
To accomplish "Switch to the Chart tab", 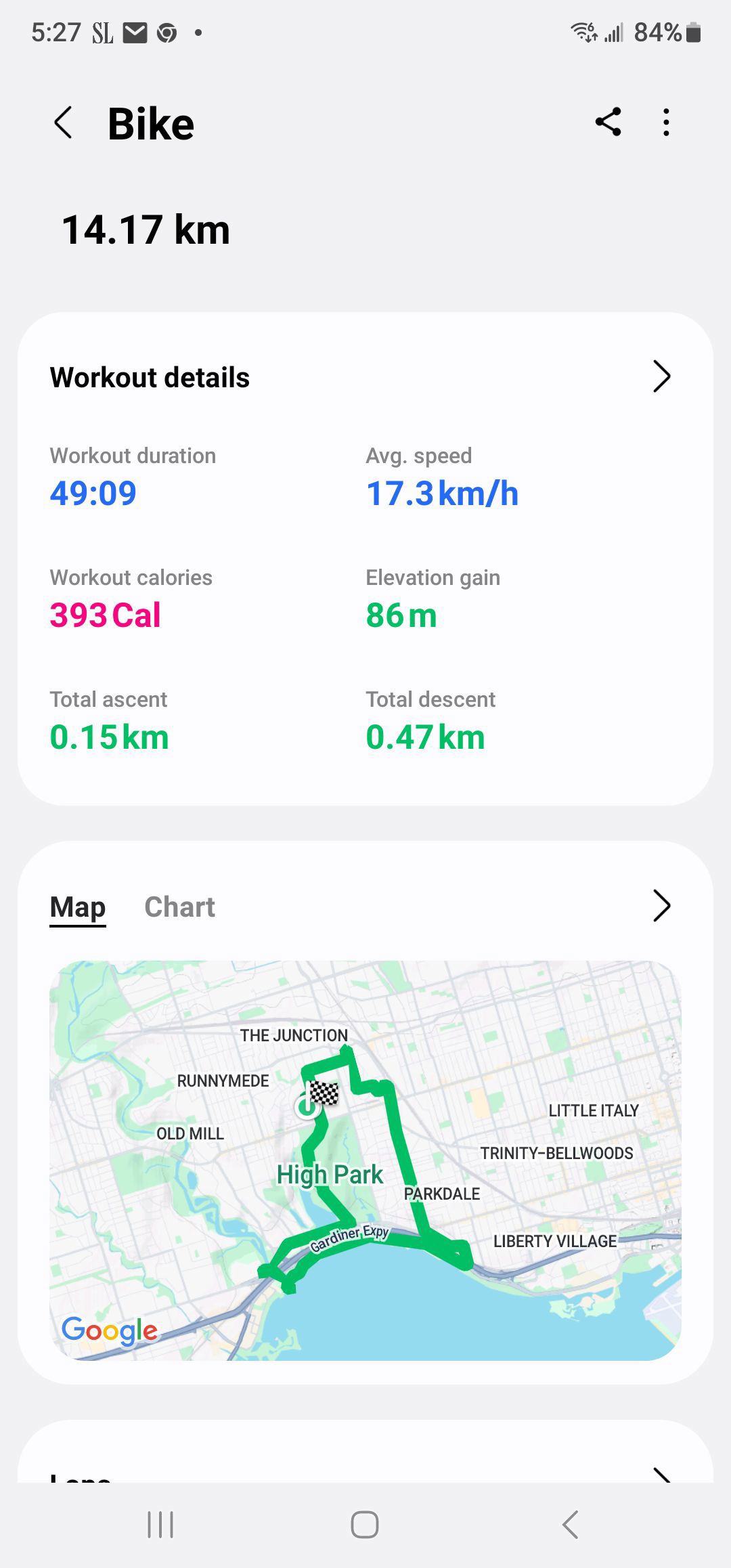I will (179, 907).
